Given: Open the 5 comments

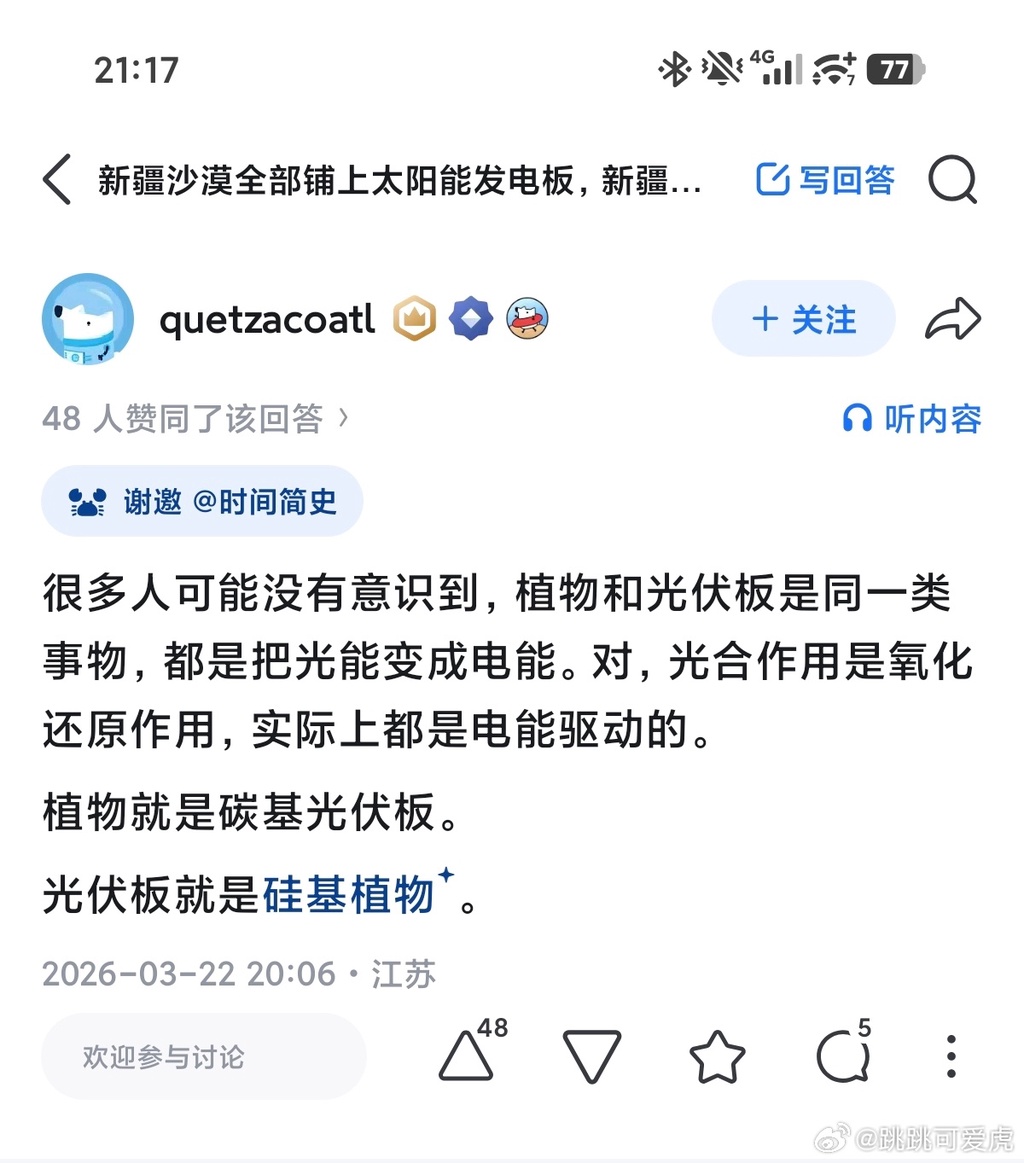Looking at the screenshot, I should [842, 1057].
